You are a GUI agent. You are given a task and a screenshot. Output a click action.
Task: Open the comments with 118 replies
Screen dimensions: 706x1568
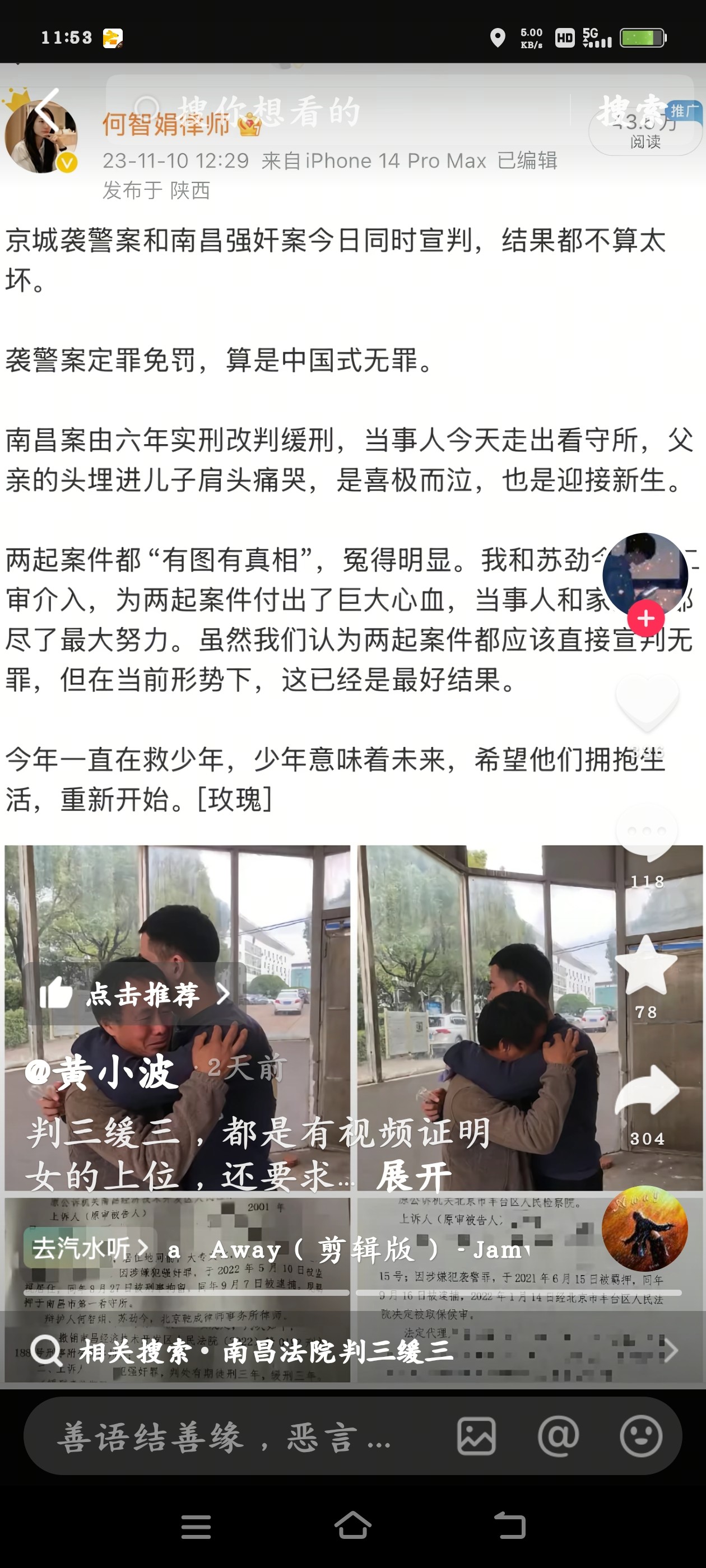(647, 832)
